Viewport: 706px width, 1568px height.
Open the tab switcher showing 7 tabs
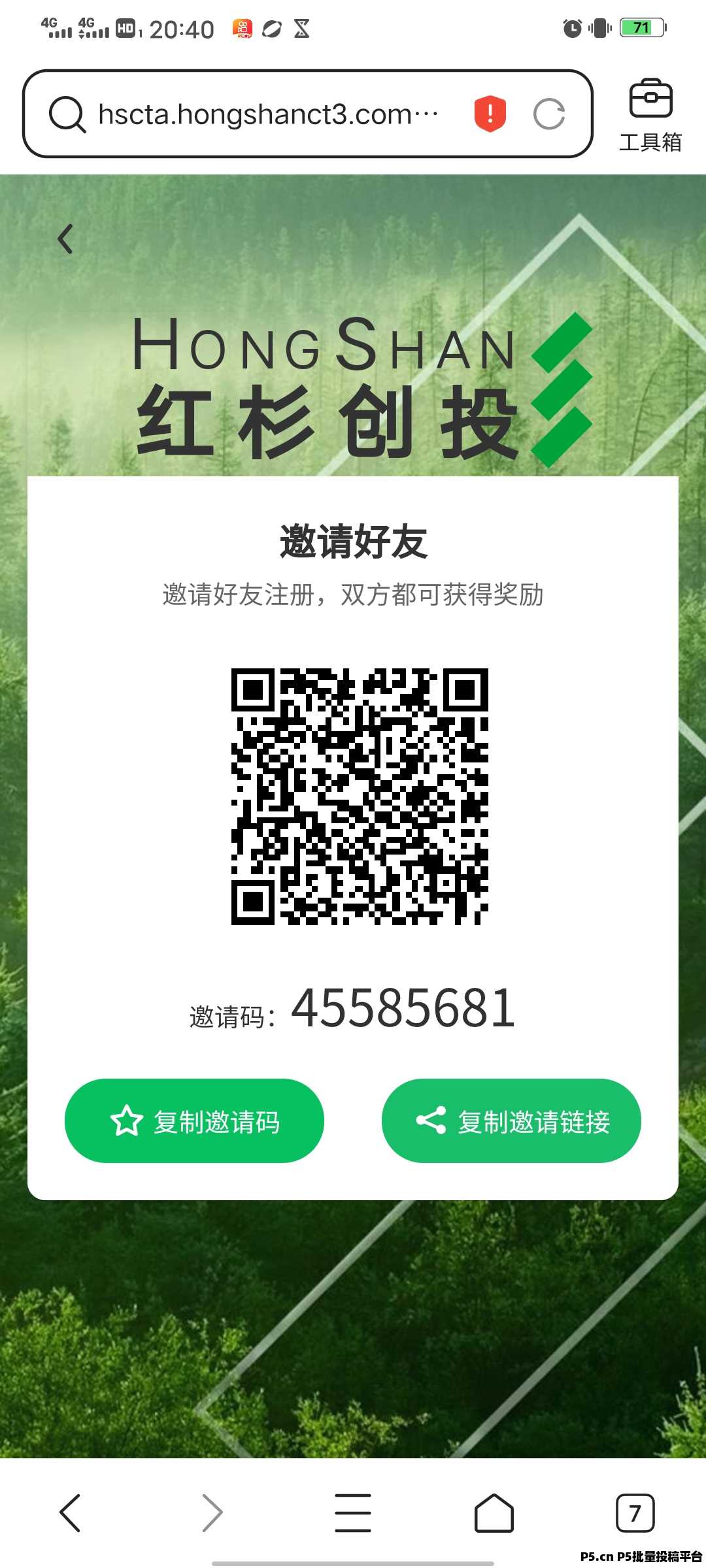pos(635,1512)
